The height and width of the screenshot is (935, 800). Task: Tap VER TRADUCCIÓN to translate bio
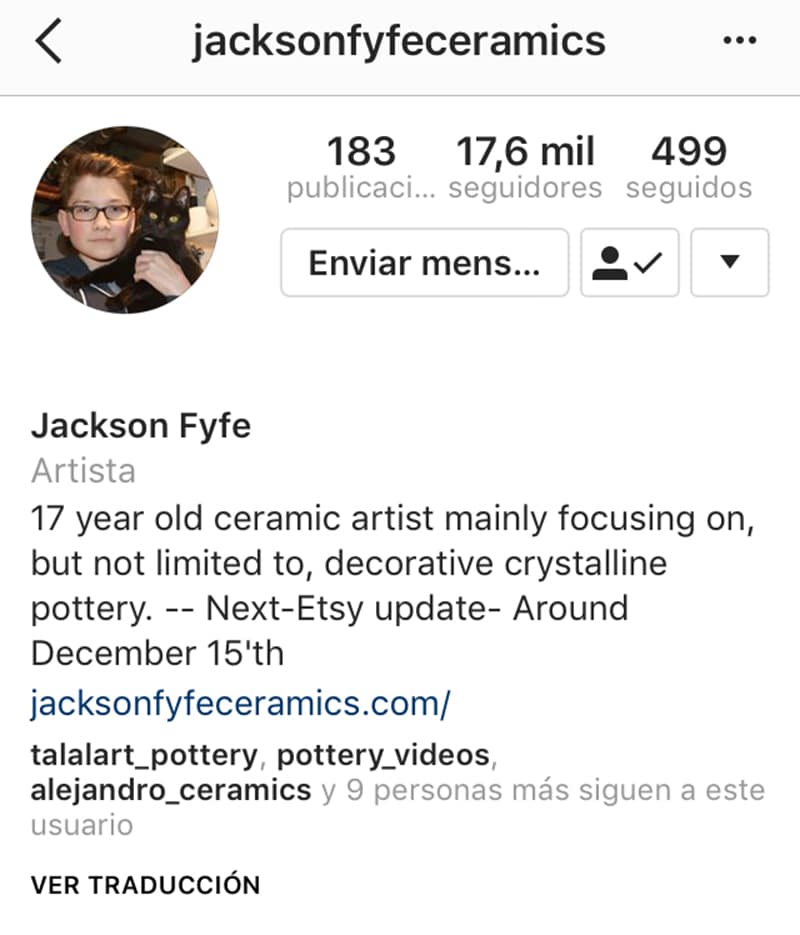click(x=145, y=885)
